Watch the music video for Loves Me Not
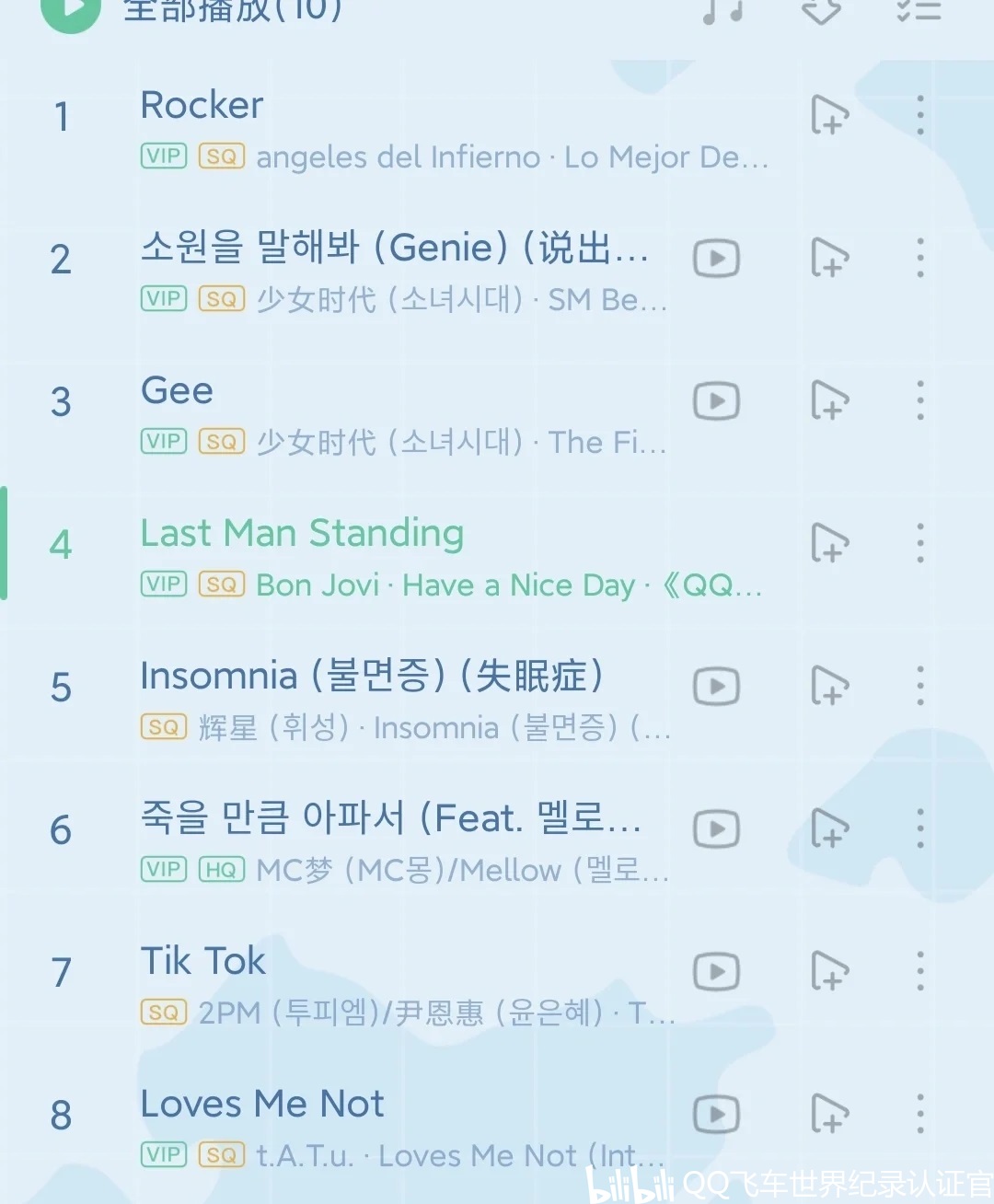This screenshot has width=994, height=1204. (x=716, y=1115)
